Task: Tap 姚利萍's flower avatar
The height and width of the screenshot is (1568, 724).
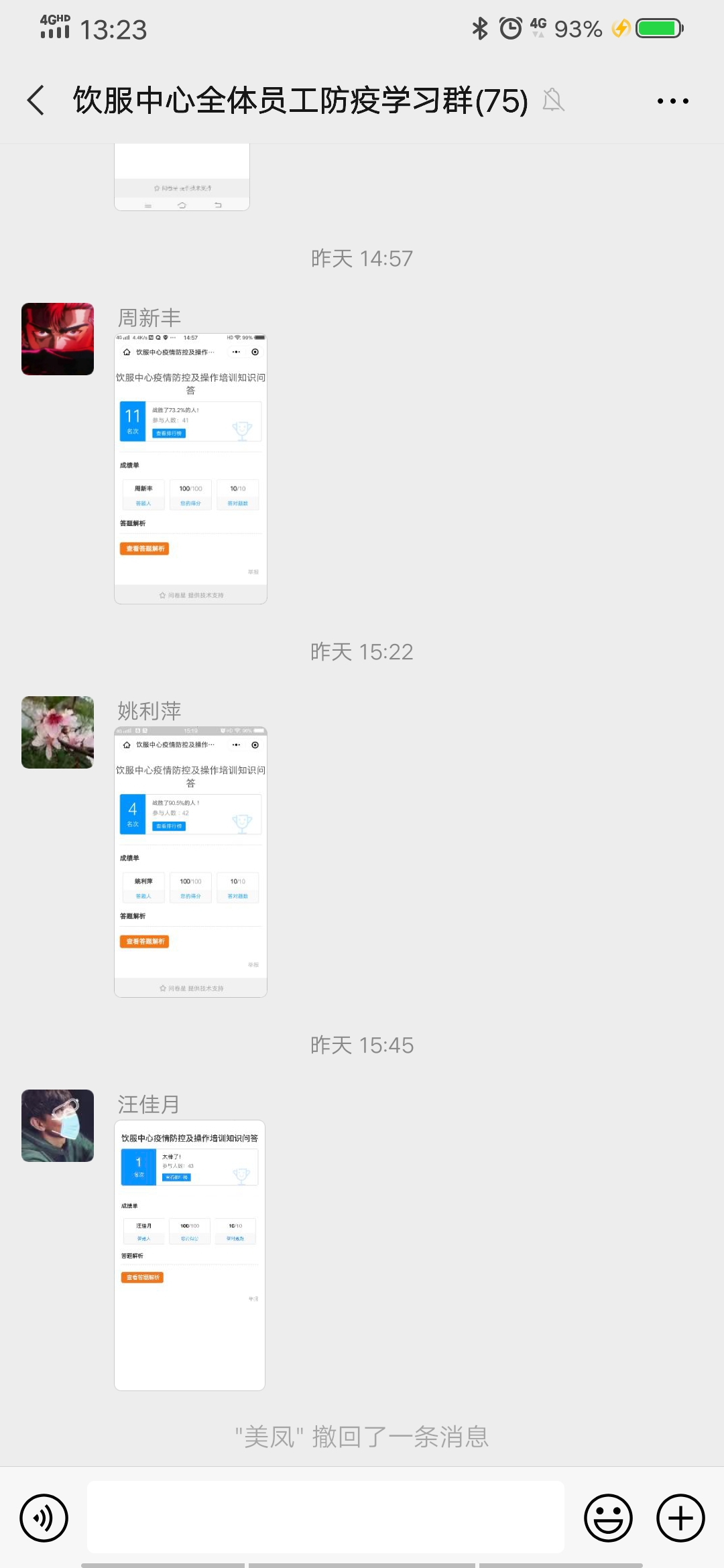Action: click(58, 732)
